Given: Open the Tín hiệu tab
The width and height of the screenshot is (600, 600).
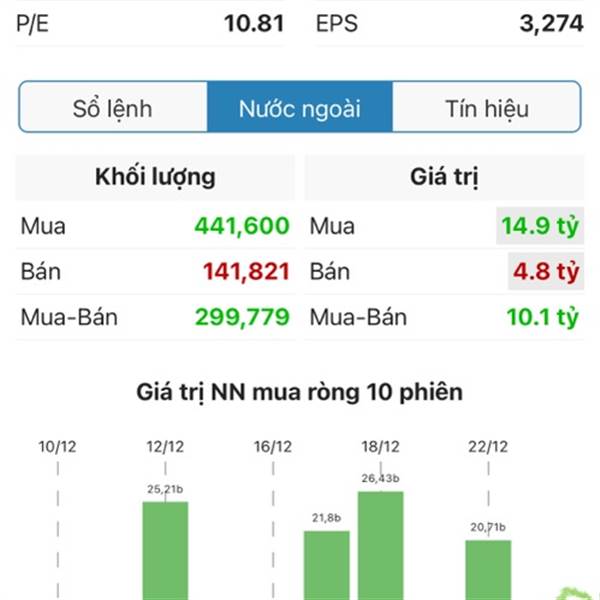Looking at the screenshot, I should (x=486, y=108).
